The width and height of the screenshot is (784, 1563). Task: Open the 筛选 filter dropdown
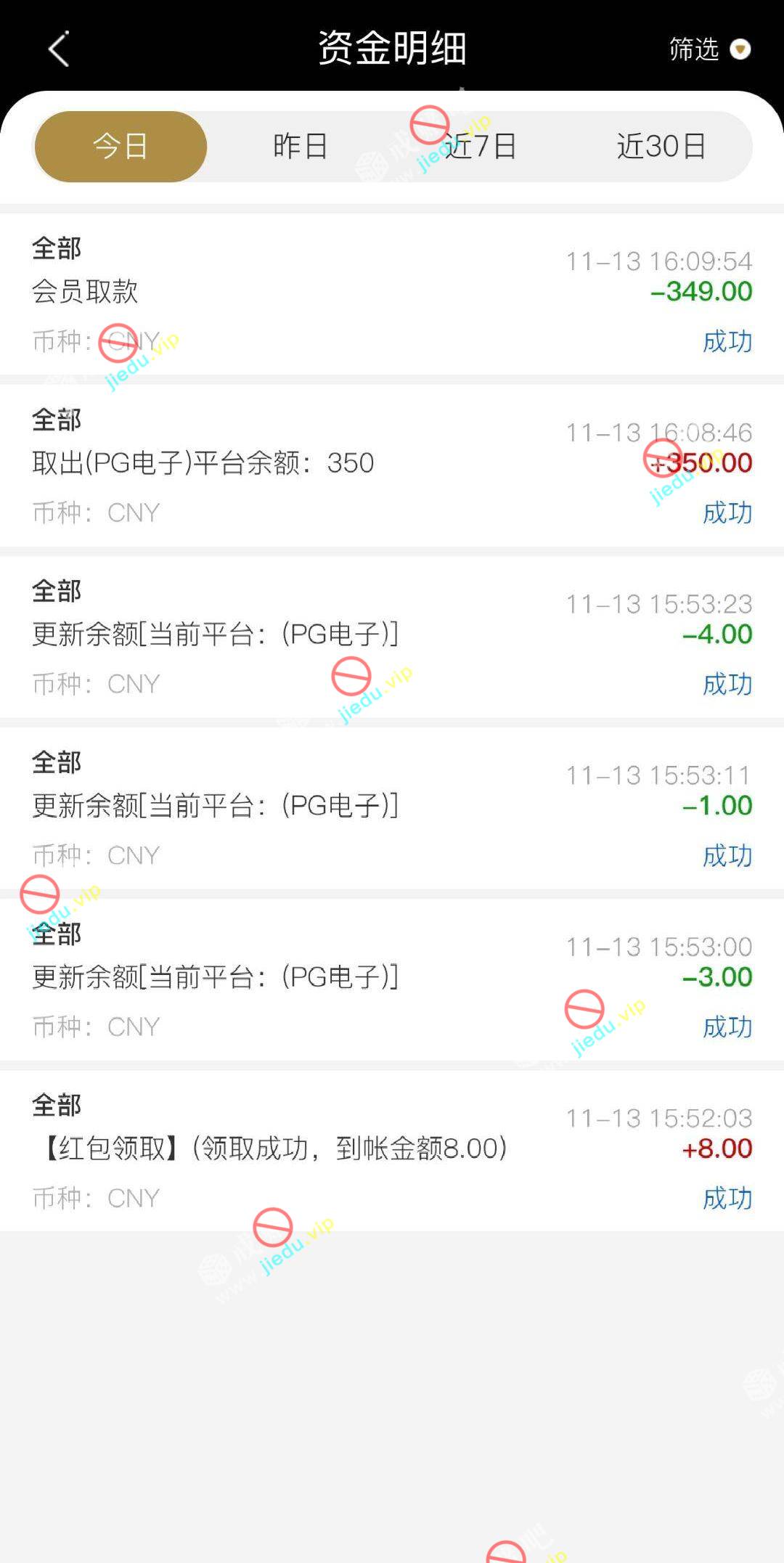tap(709, 49)
